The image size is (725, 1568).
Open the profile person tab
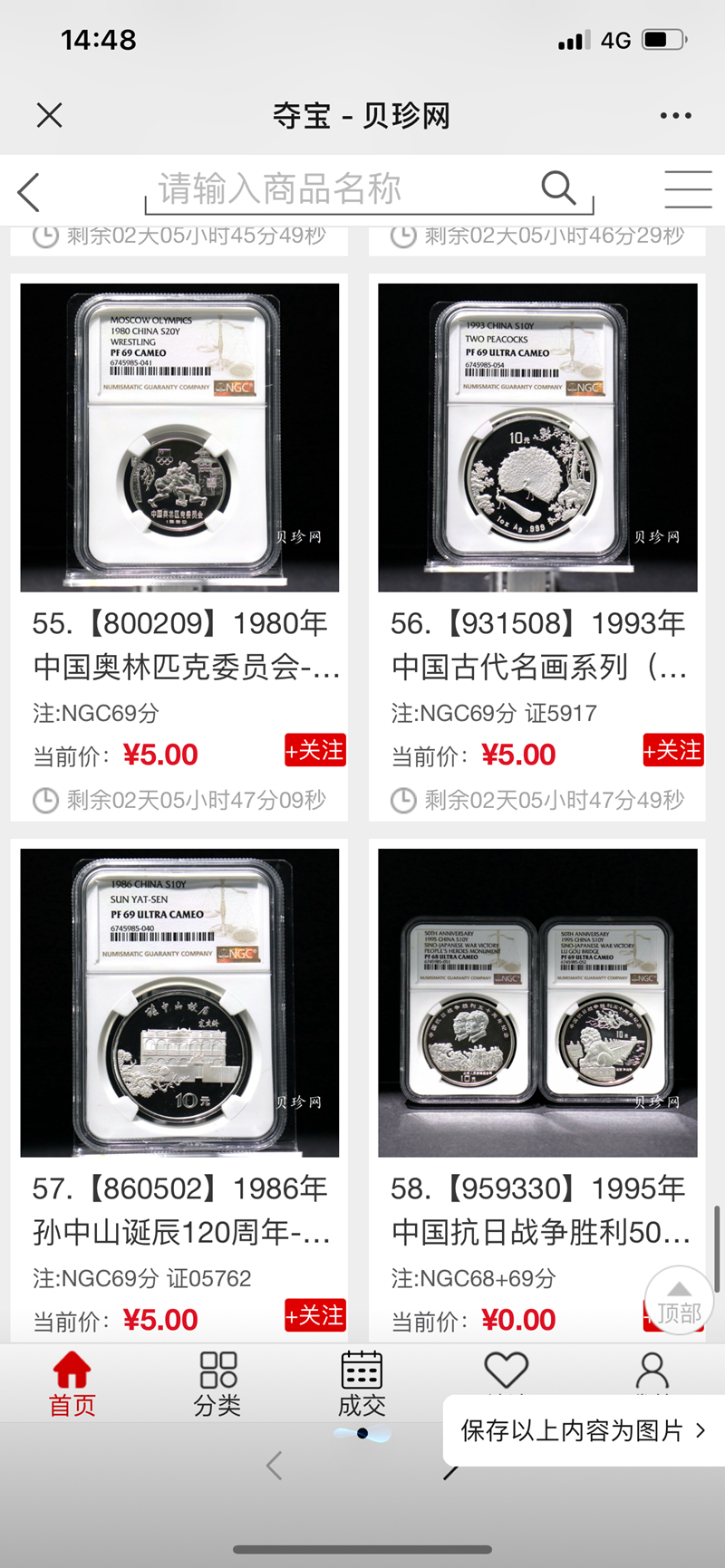[652, 1372]
